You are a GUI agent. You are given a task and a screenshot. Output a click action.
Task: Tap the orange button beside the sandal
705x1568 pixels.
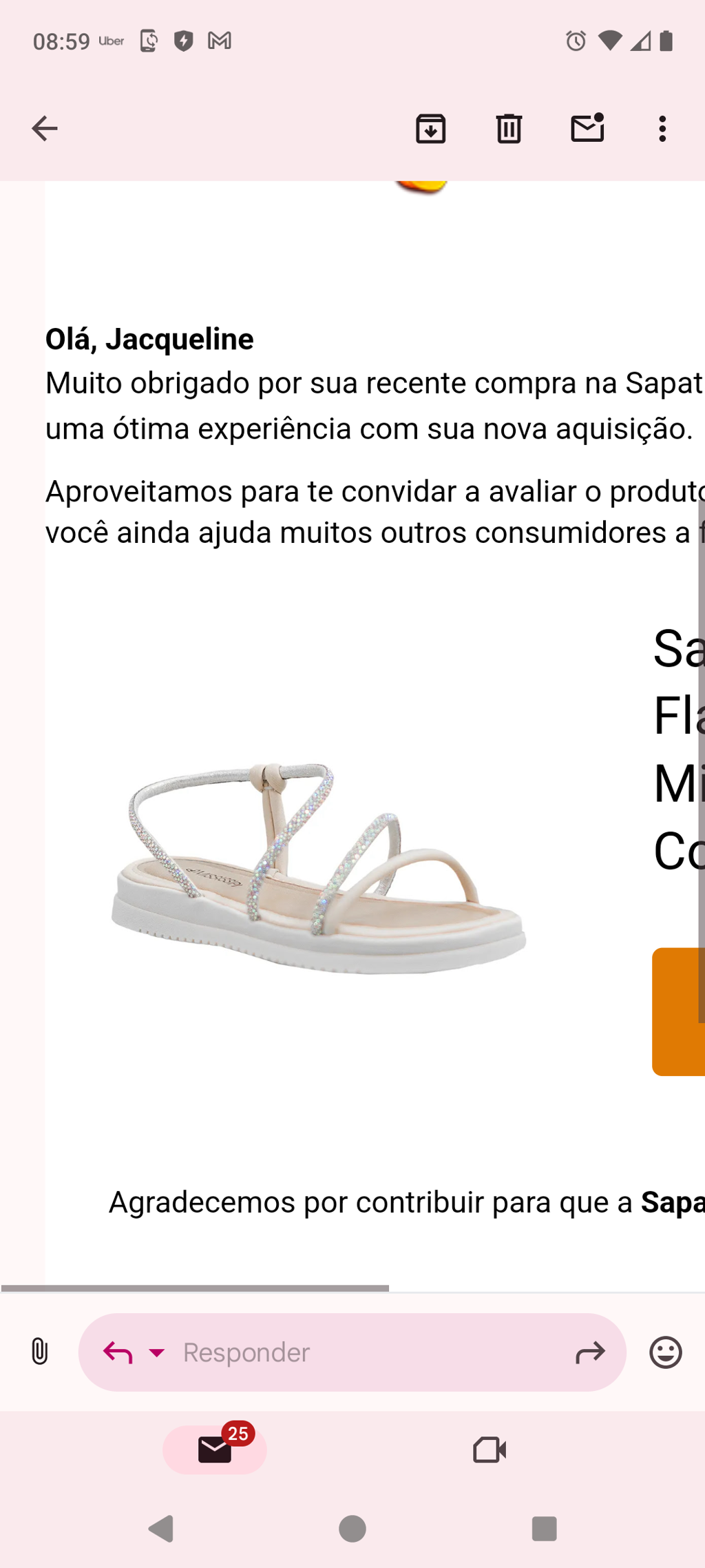click(679, 1011)
